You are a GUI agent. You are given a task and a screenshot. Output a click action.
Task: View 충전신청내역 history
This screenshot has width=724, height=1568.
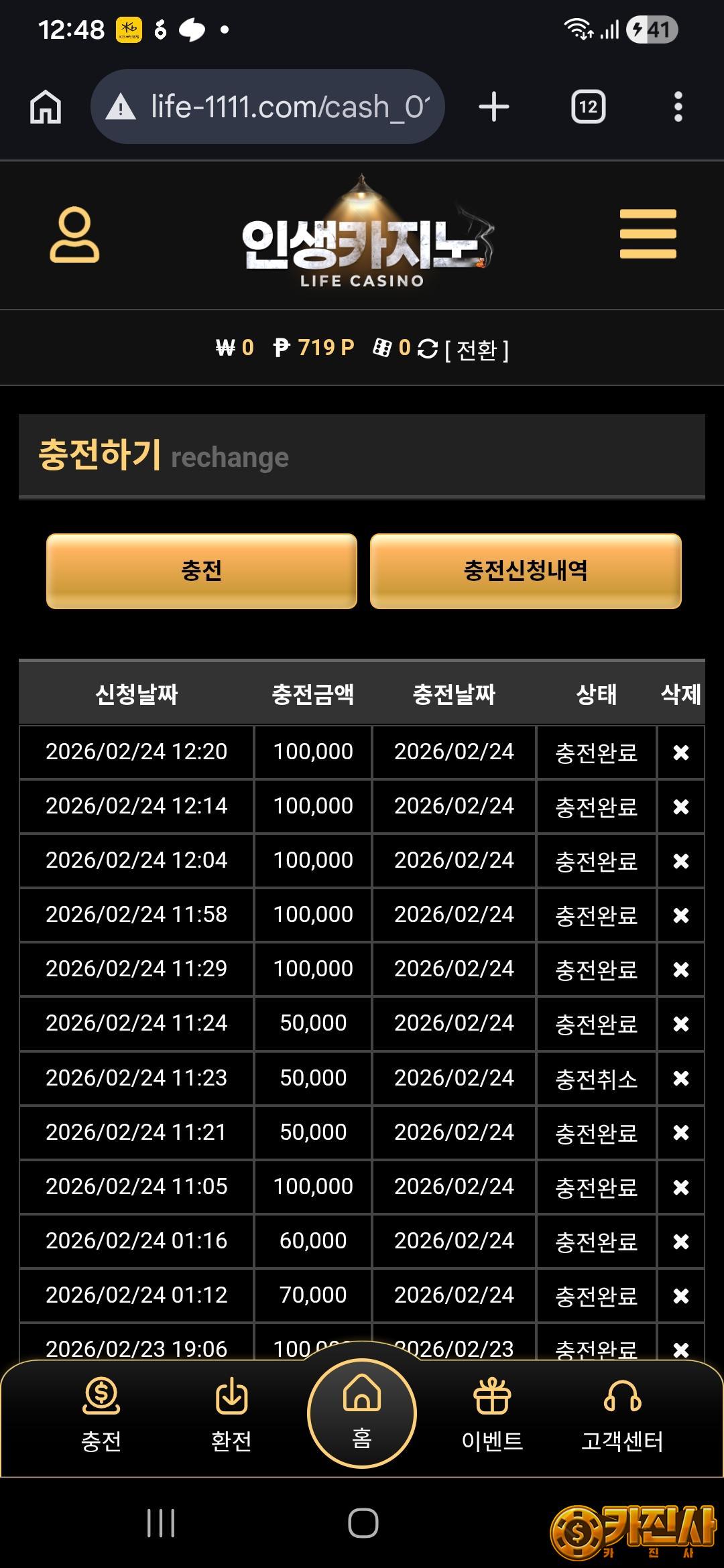[526, 571]
